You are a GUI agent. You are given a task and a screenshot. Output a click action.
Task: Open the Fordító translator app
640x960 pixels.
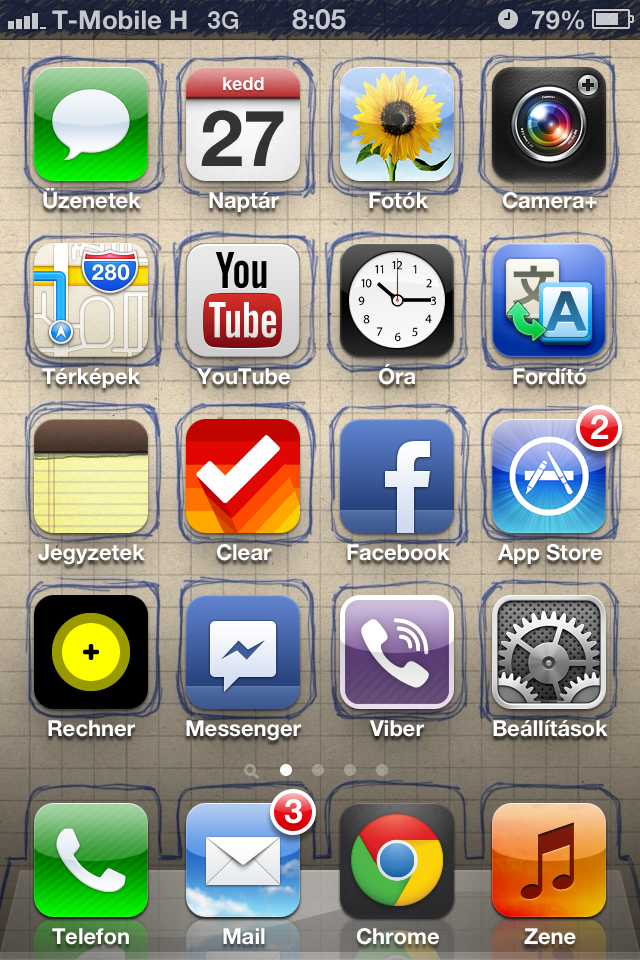click(549, 300)
